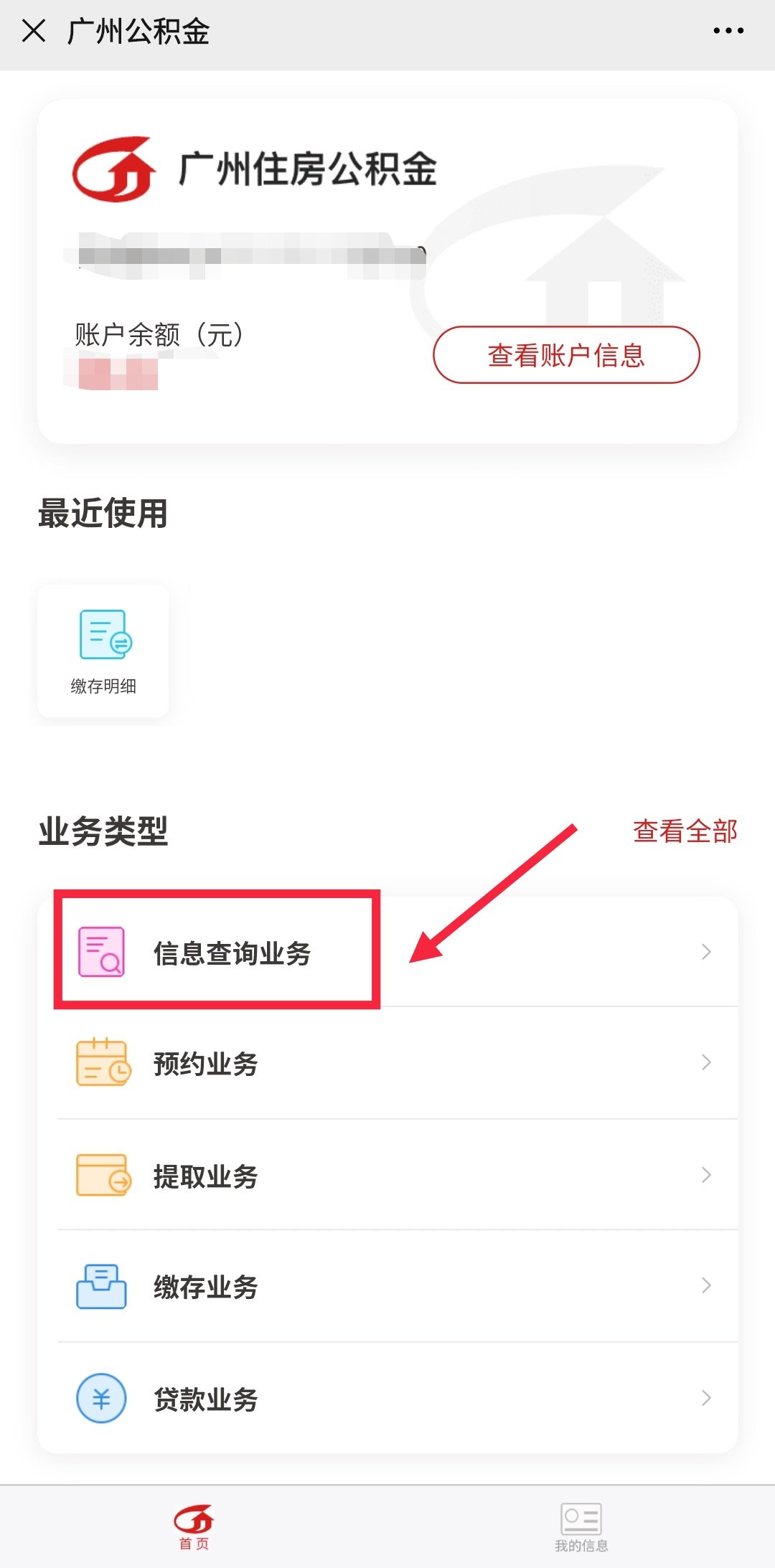The image size is (775, 1568).
Task: Switch to the 我的信息 tab
Action: [x=581, y=1526]
